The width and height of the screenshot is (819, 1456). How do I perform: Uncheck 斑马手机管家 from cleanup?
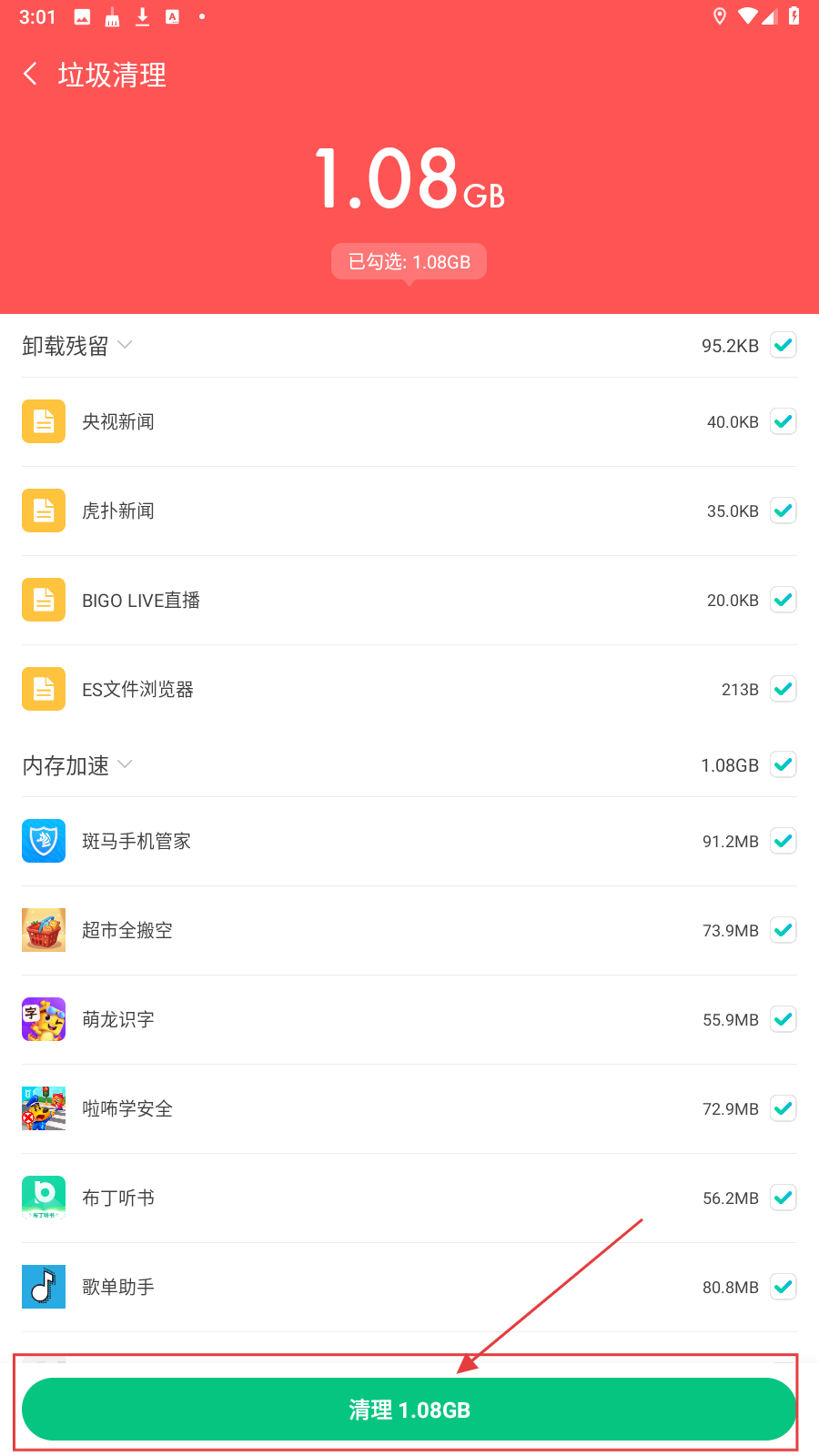tap(783, 841)
